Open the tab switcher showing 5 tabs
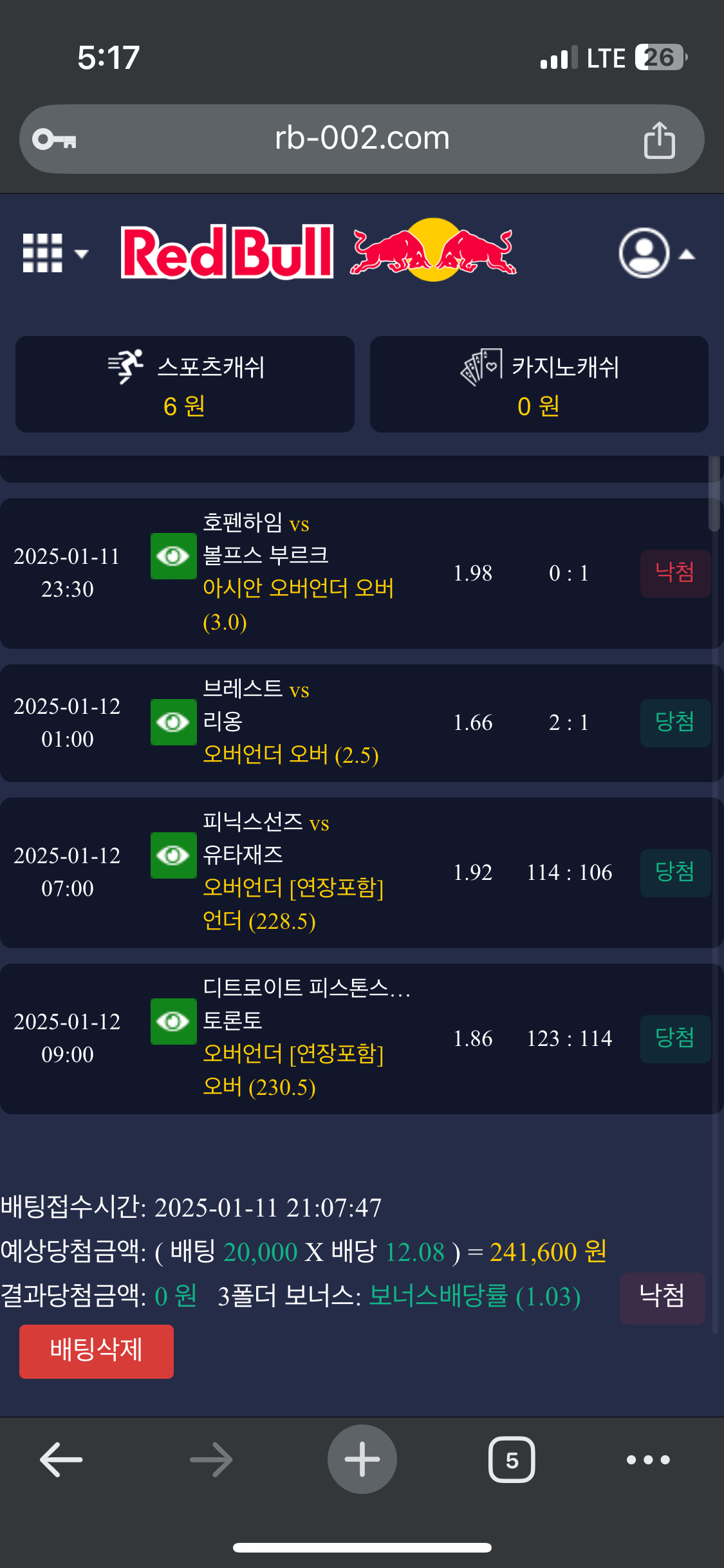This screenshot has height=1568, width=724. click(512, 1459)
